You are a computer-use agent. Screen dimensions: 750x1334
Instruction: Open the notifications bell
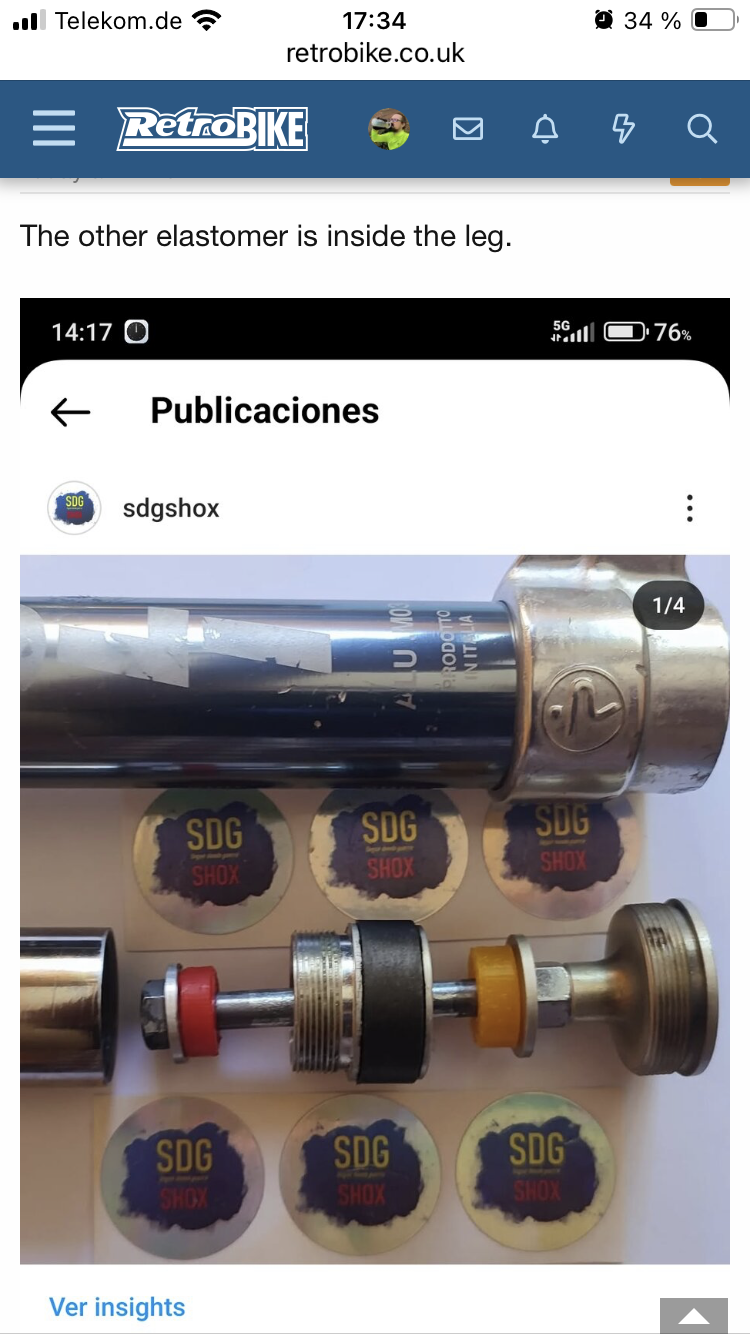pos(545,129)
